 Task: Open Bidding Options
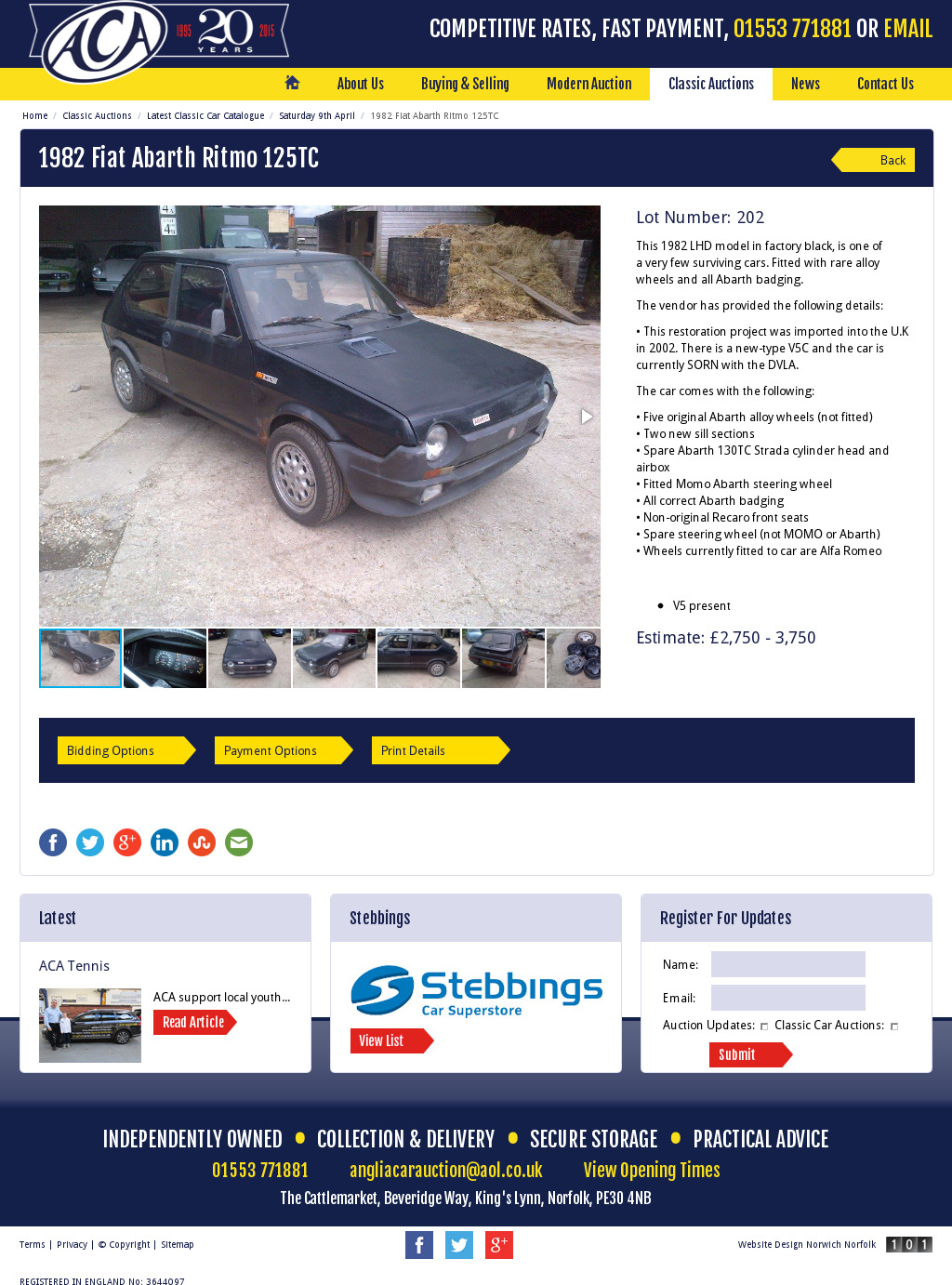pos(123,750)
